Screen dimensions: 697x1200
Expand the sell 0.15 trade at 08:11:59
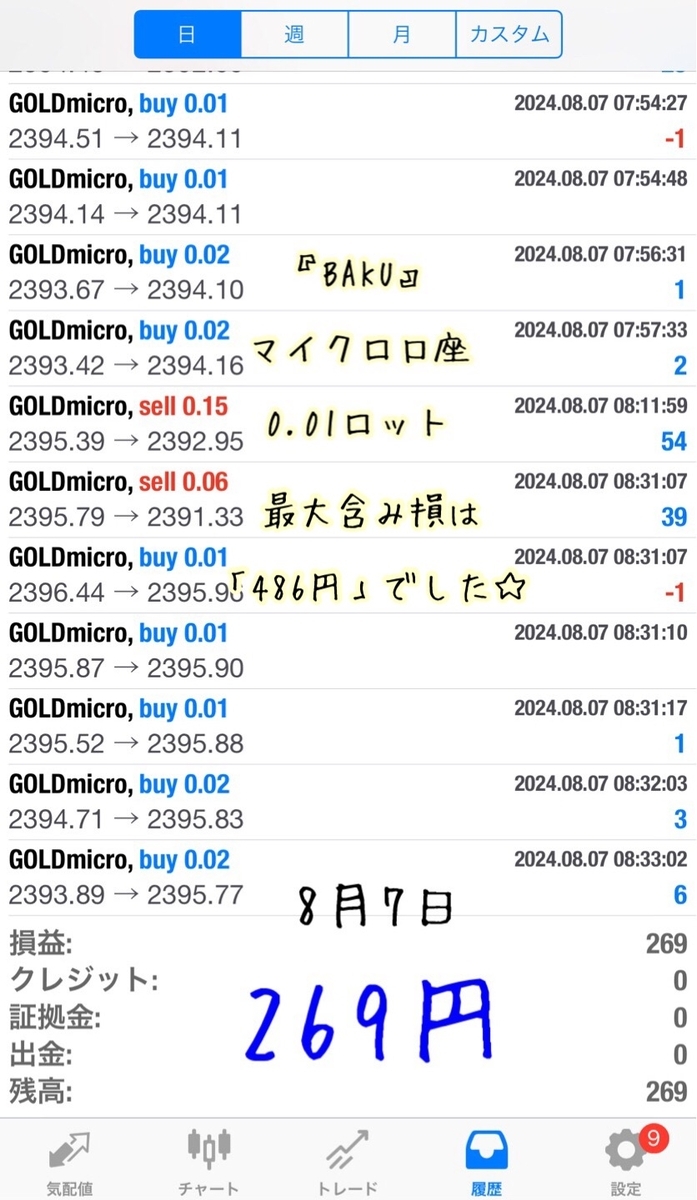[348, 424]
